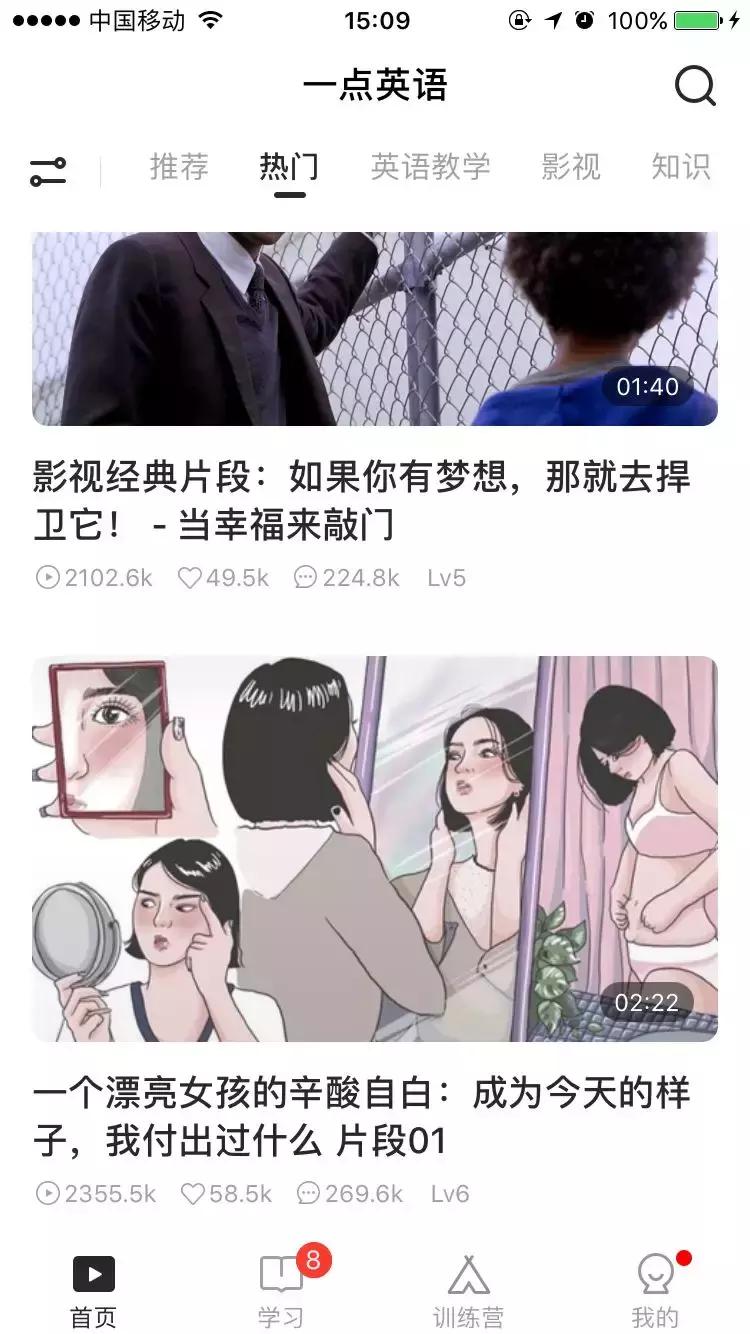This screenshot has height=1334, width=750.
Task: Open the filter settings icon
Action: pos(48,168)
